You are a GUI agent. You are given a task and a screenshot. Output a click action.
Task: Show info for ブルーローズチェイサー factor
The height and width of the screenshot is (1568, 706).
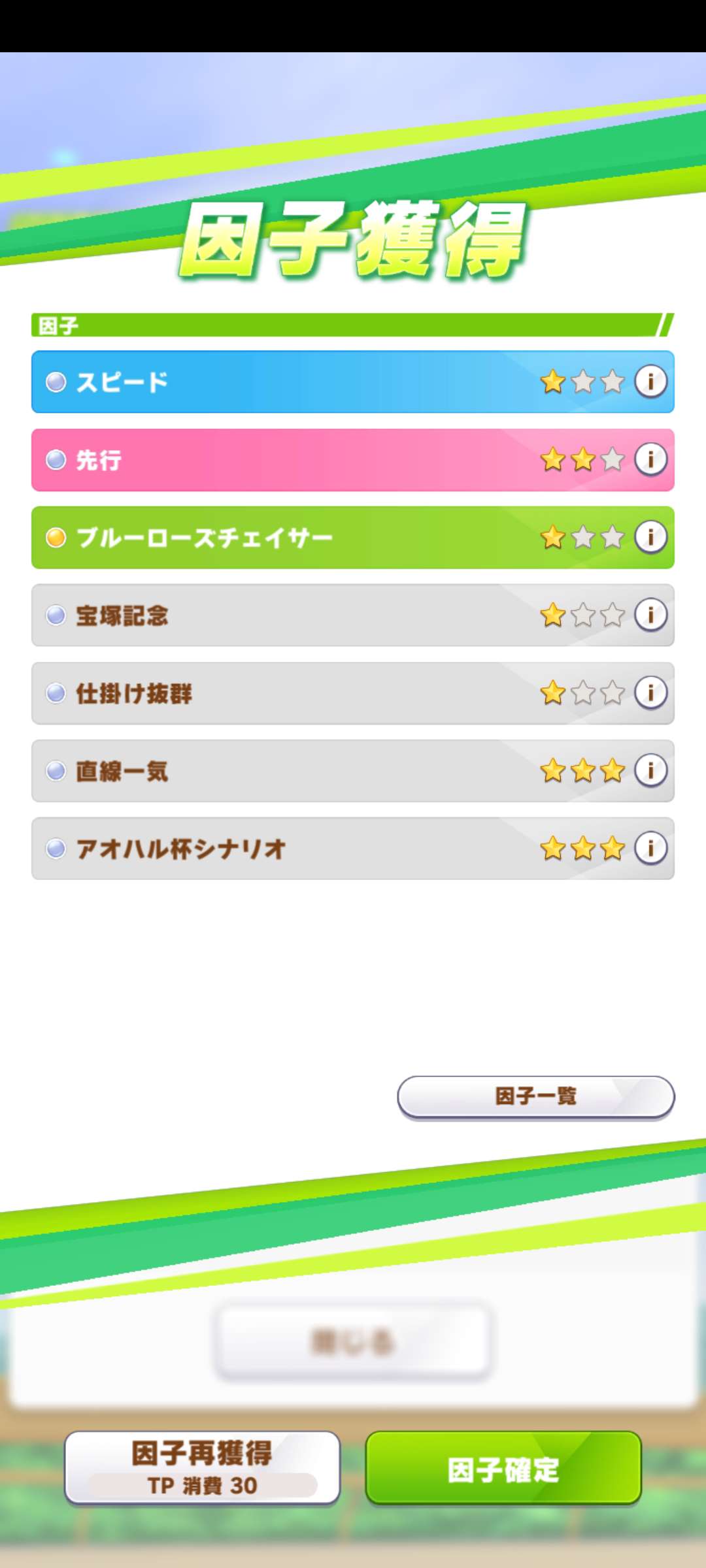point(650,537)
